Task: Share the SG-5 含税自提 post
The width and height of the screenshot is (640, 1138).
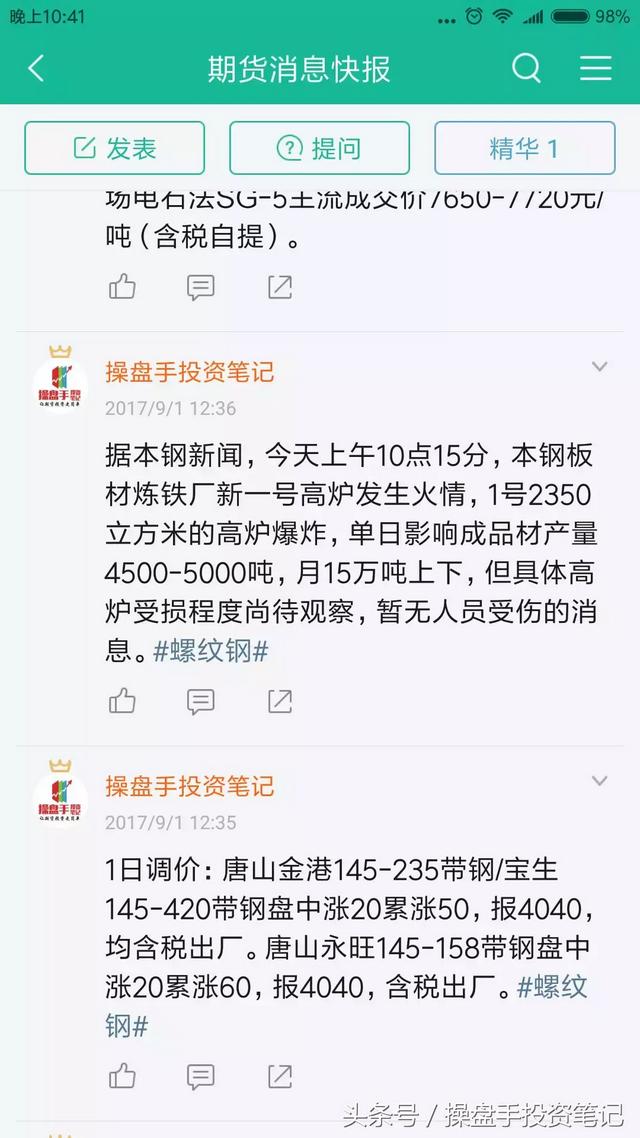Action: coord(279,287)
